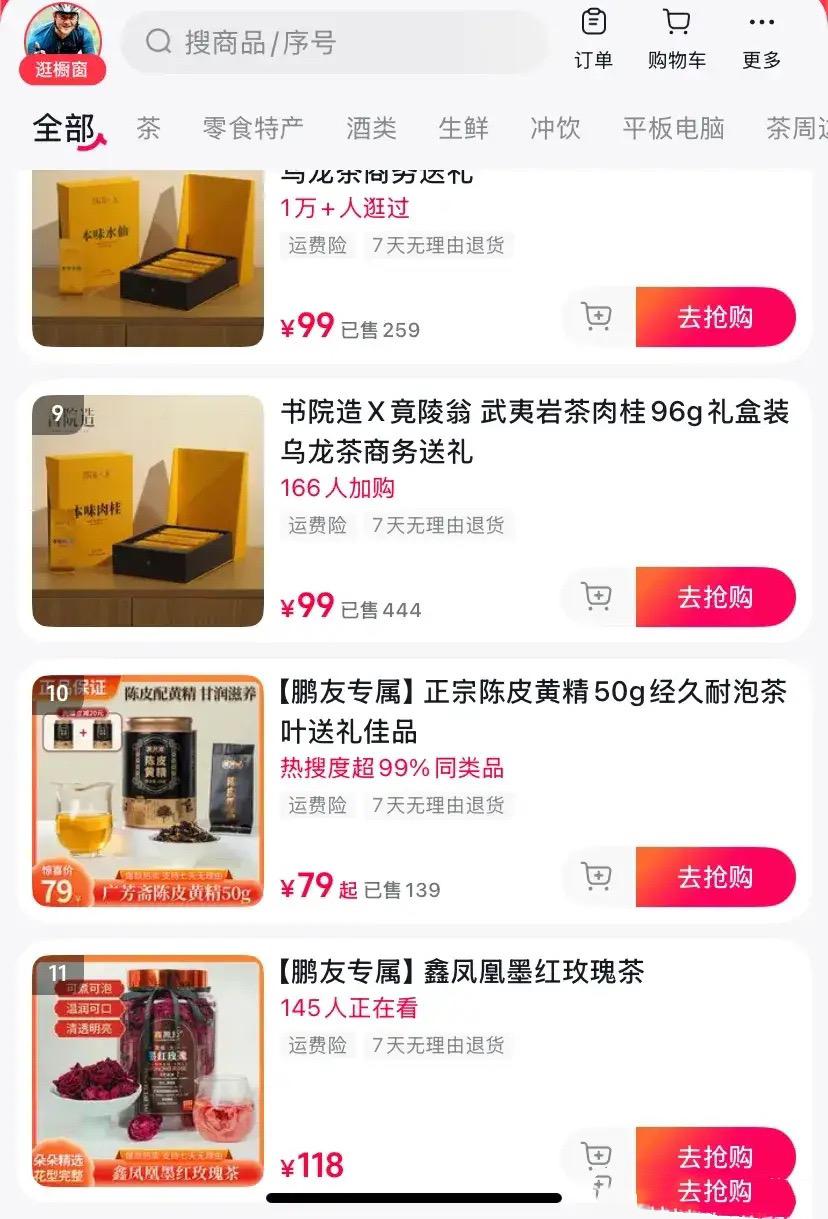Open the 武夷岩茶肉桂 product image
The height and width of the screenshot is (1219, 828).
148,511
